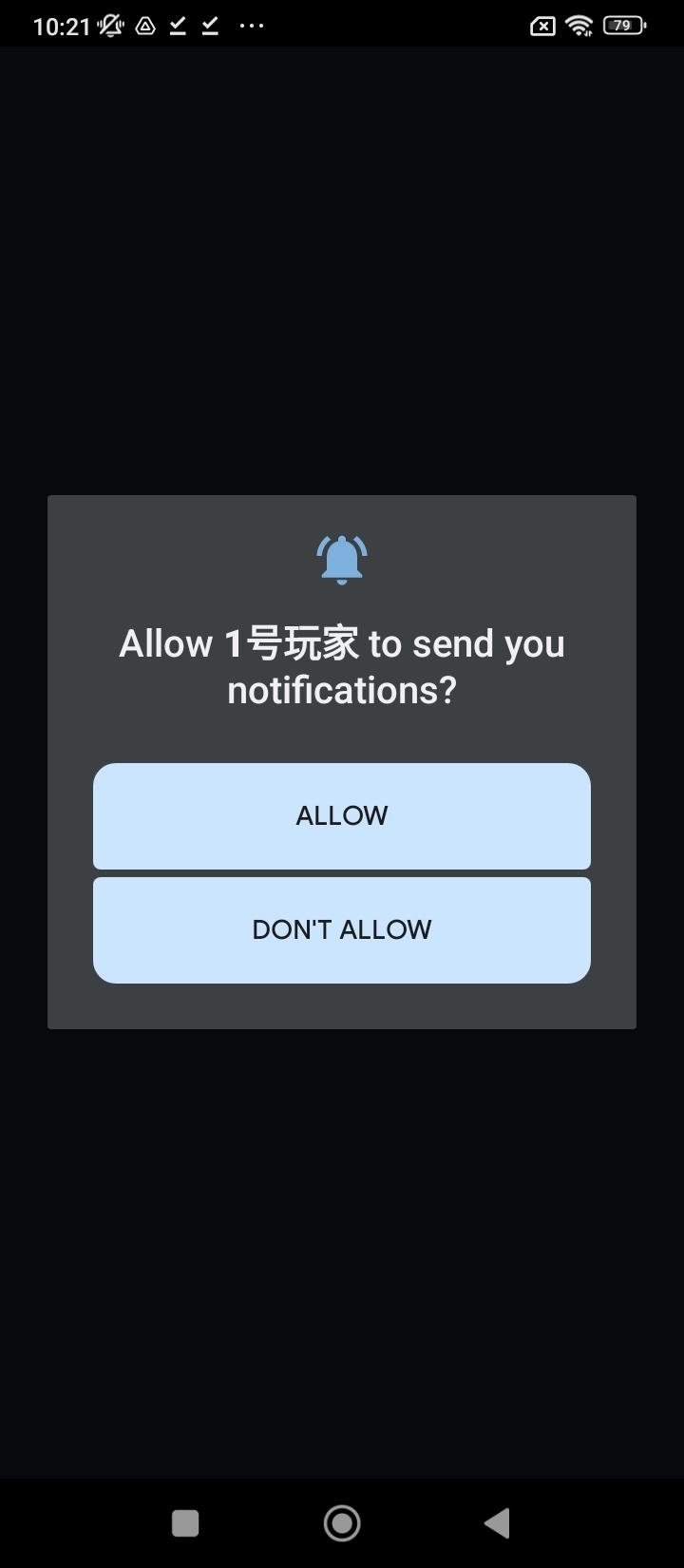Open recent apps with the square button
Viewport: 684px width, 1568px height.
[x=185, y=1521]
